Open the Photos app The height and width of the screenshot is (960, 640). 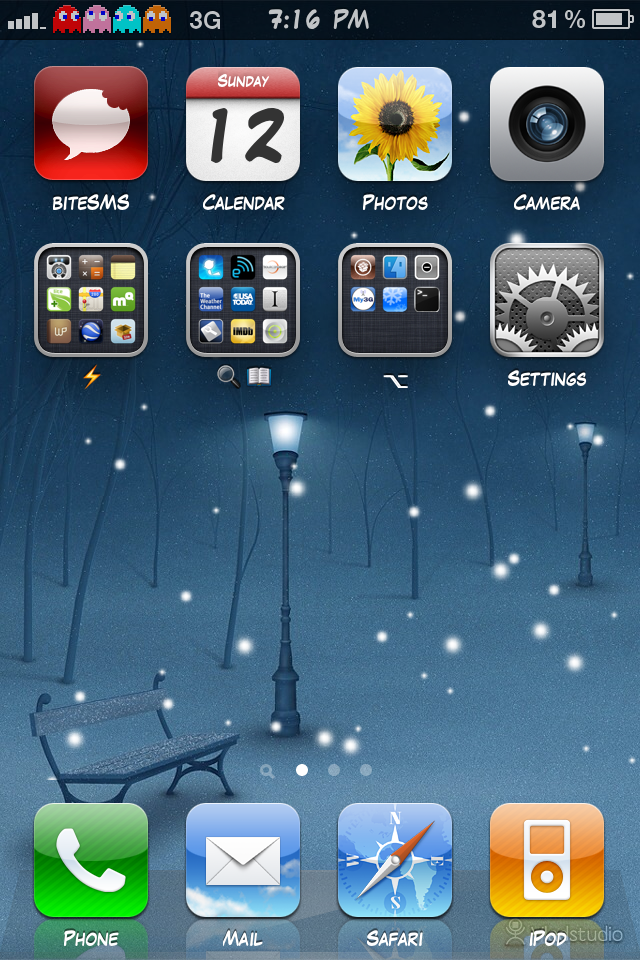(x=395, y=124)
